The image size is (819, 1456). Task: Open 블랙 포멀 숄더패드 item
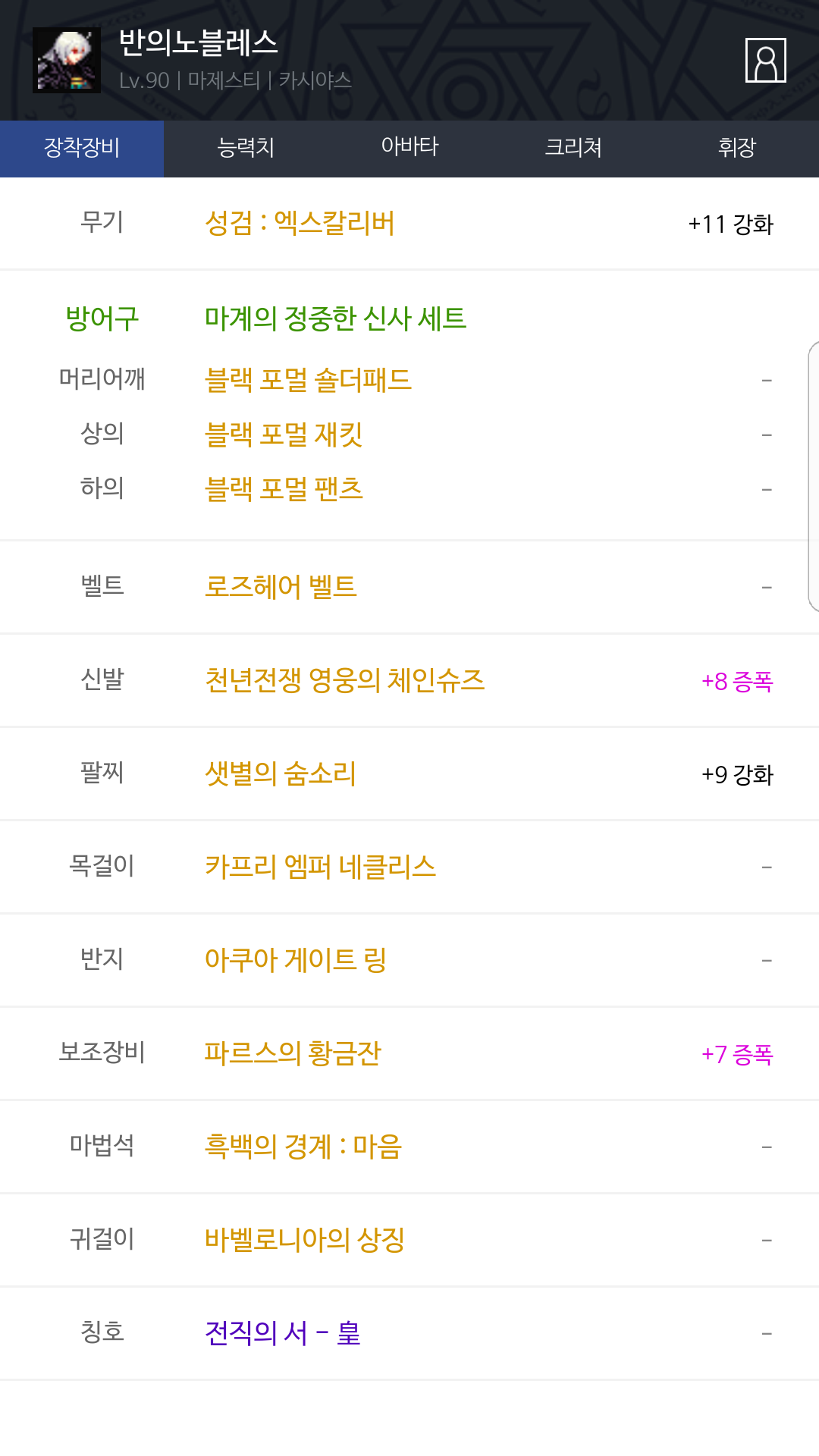(x=308, y=380)
